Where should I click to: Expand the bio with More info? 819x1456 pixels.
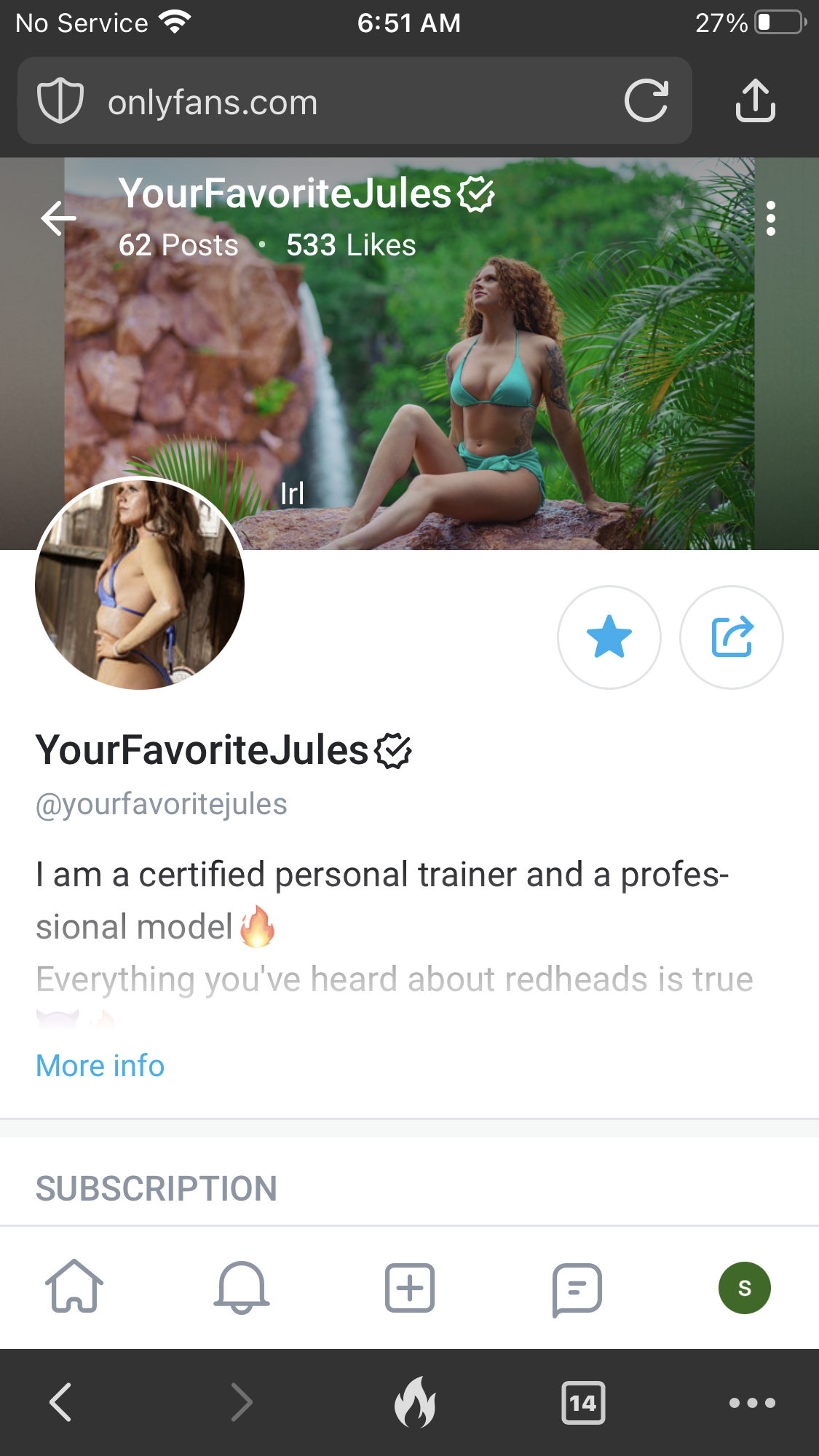pyautogui.click(x=100, y=1066)
